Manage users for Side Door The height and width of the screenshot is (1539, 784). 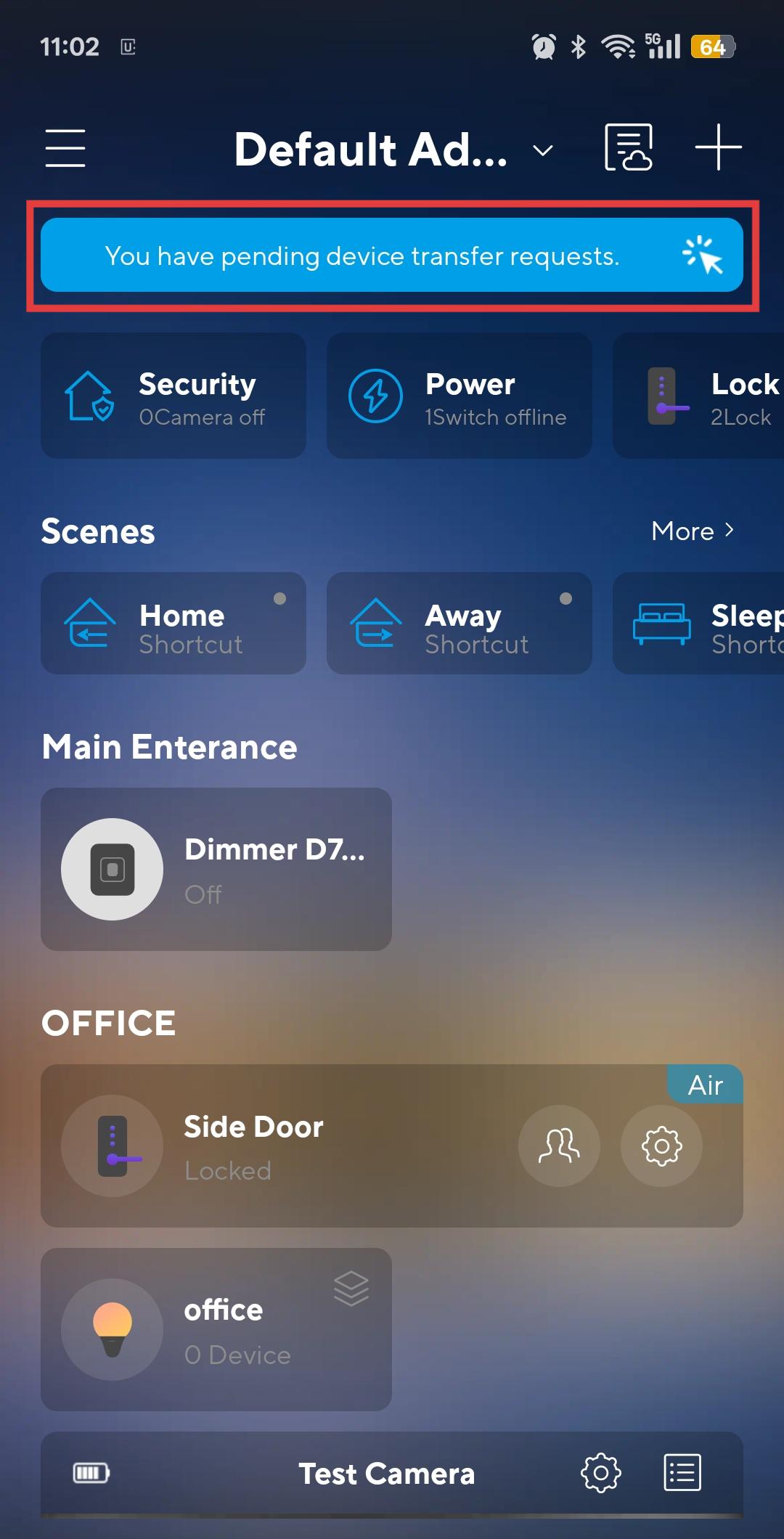click(x=559, y=1146)
